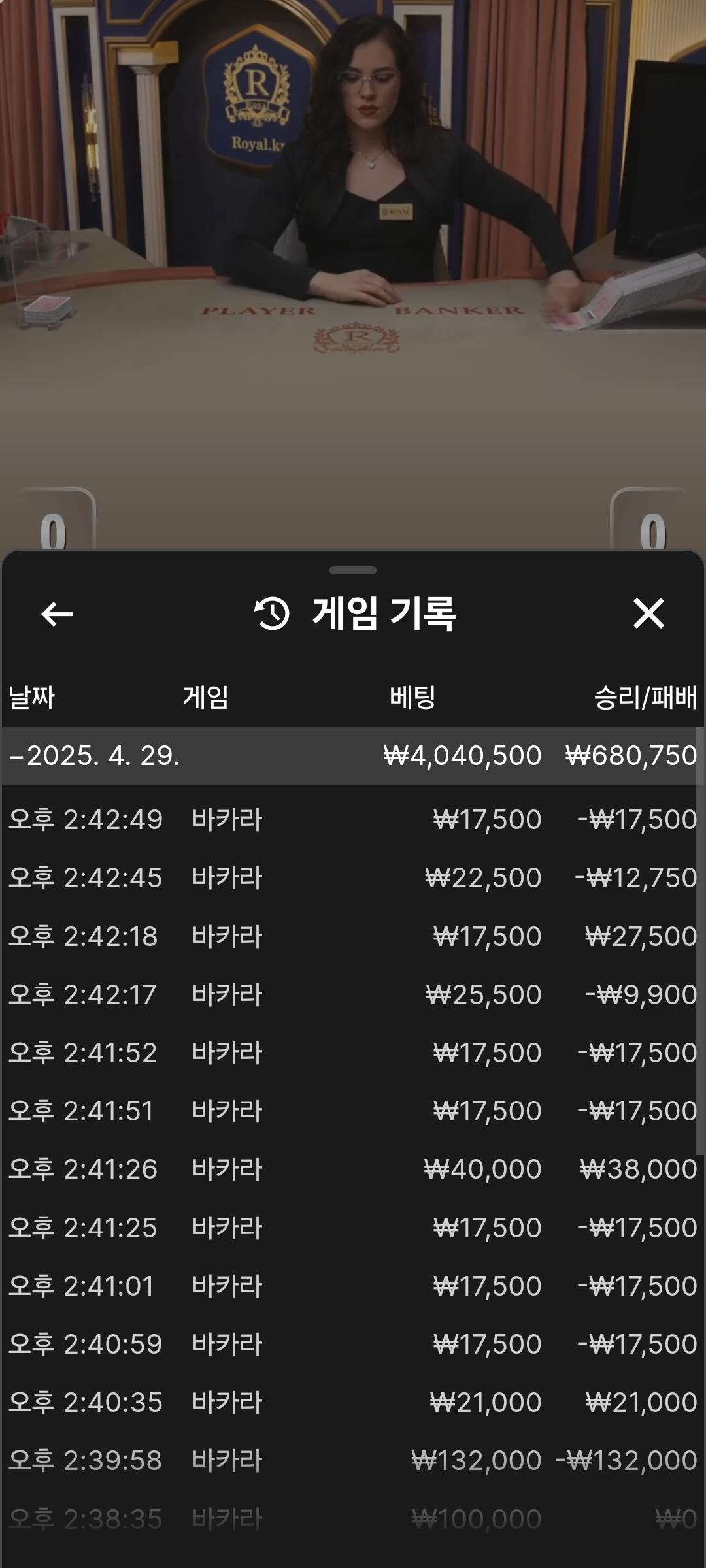Open the ₩21,000 bet at 오후 2:40:35
This screenshot has height=1568, width=706.
click(x=353, y=1402)
